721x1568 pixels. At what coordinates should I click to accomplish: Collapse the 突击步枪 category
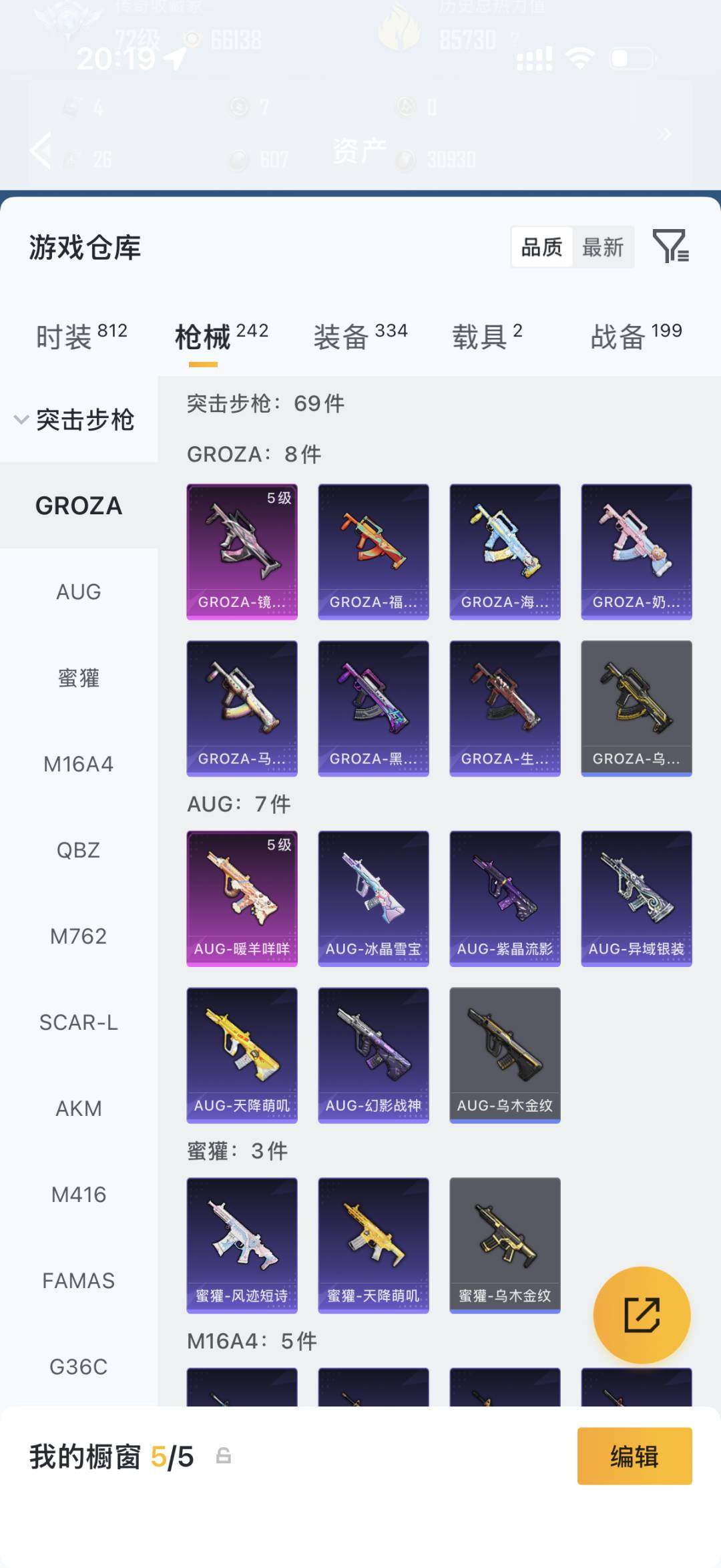pos(76,419)
